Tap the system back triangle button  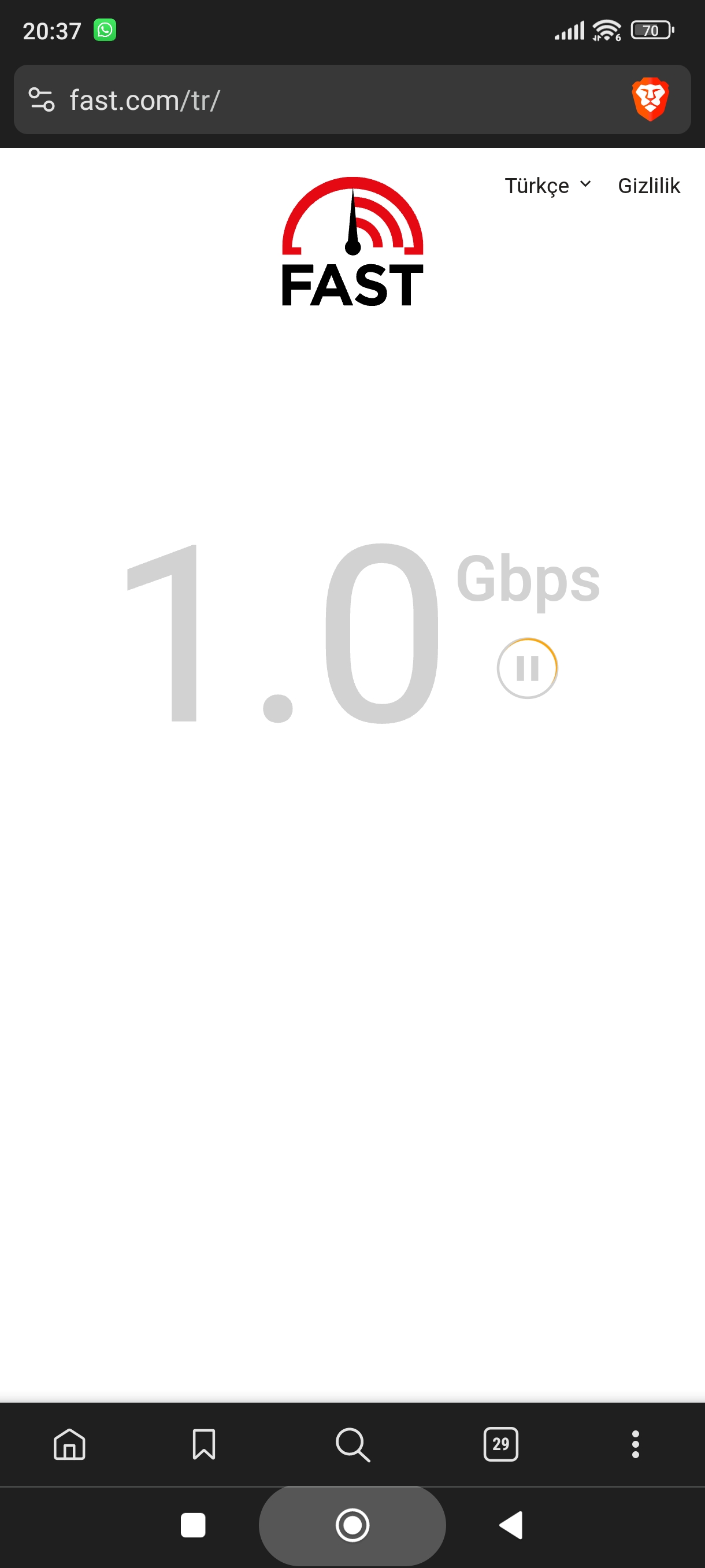511,1525
